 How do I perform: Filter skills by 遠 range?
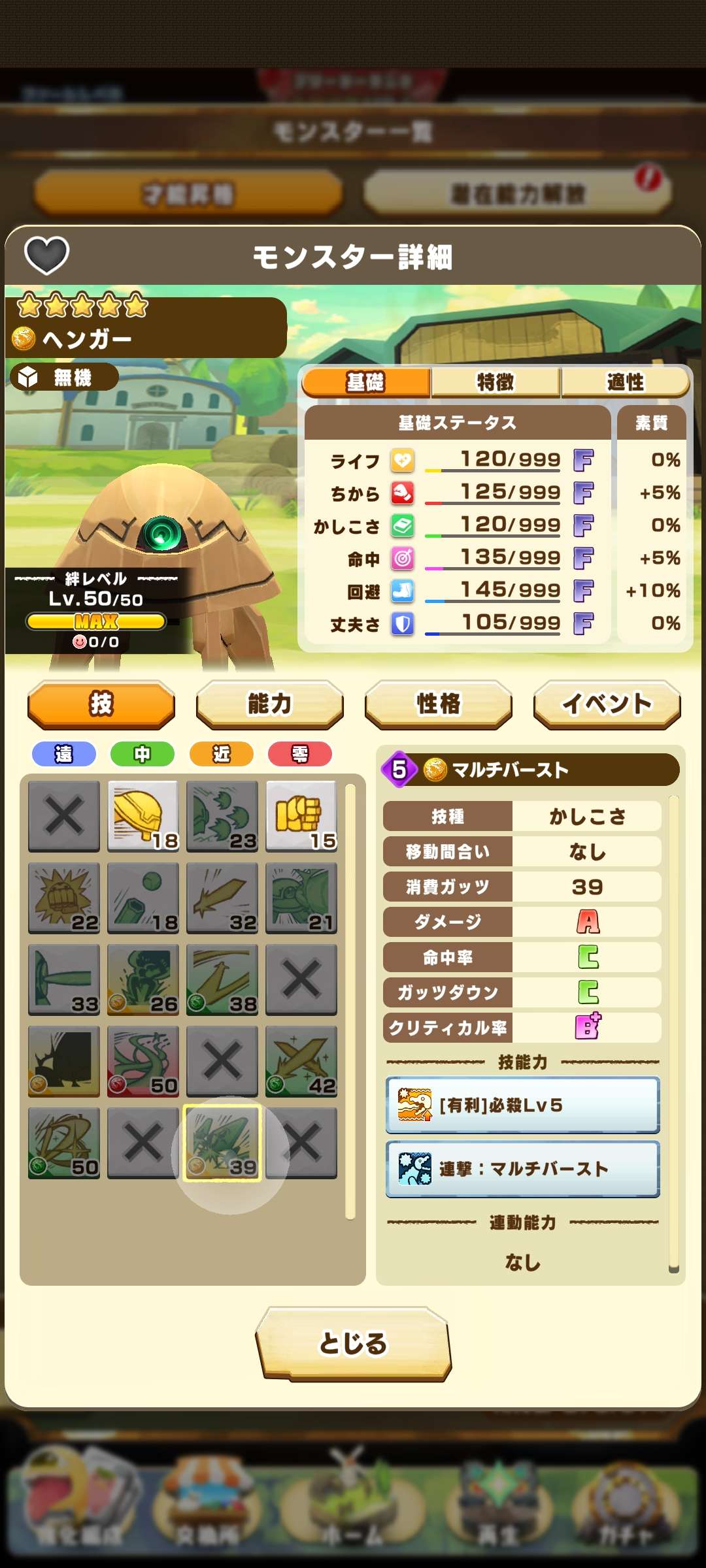(x=64, y=754)
